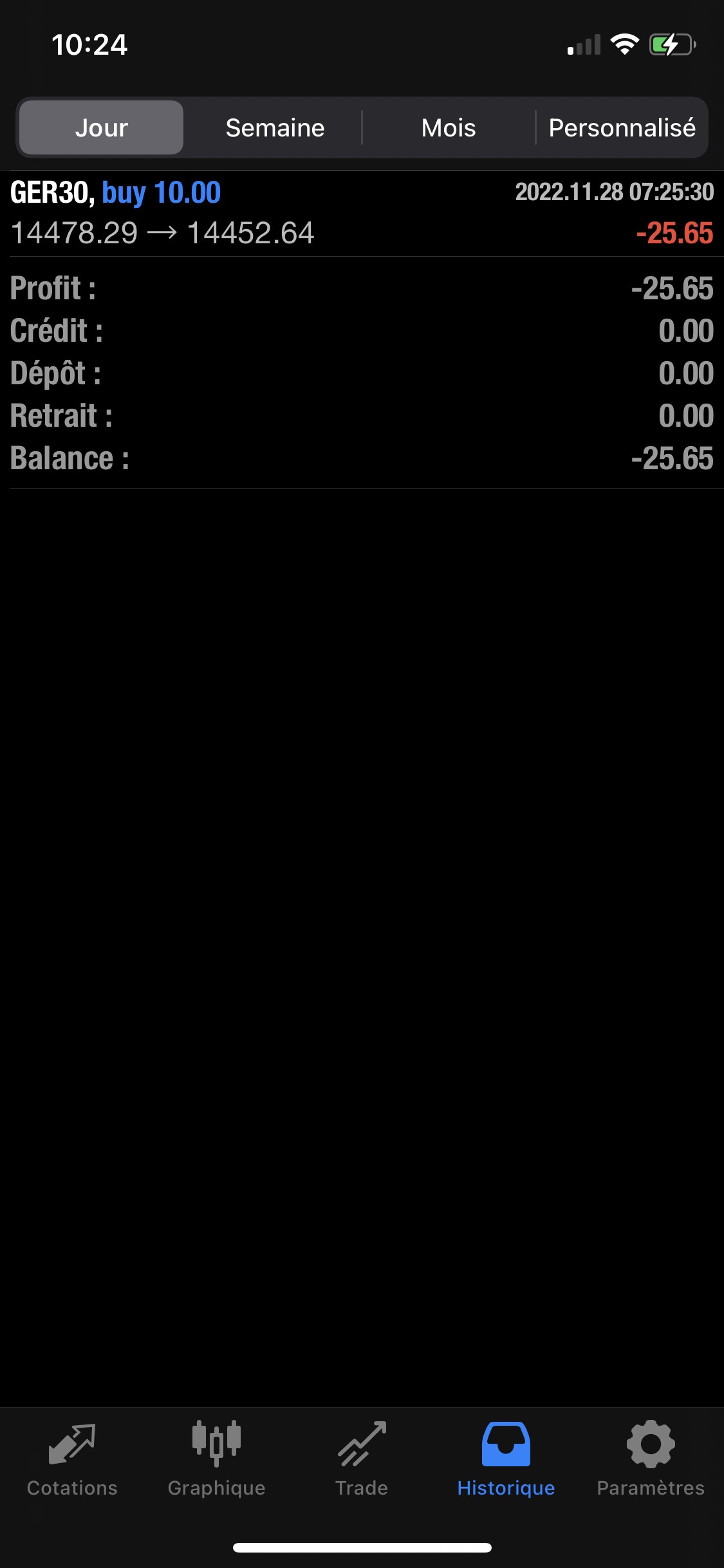Tap the Historique tab
The height and width of the screenshot is (1568, 724).
click(x=506, y=1459)
